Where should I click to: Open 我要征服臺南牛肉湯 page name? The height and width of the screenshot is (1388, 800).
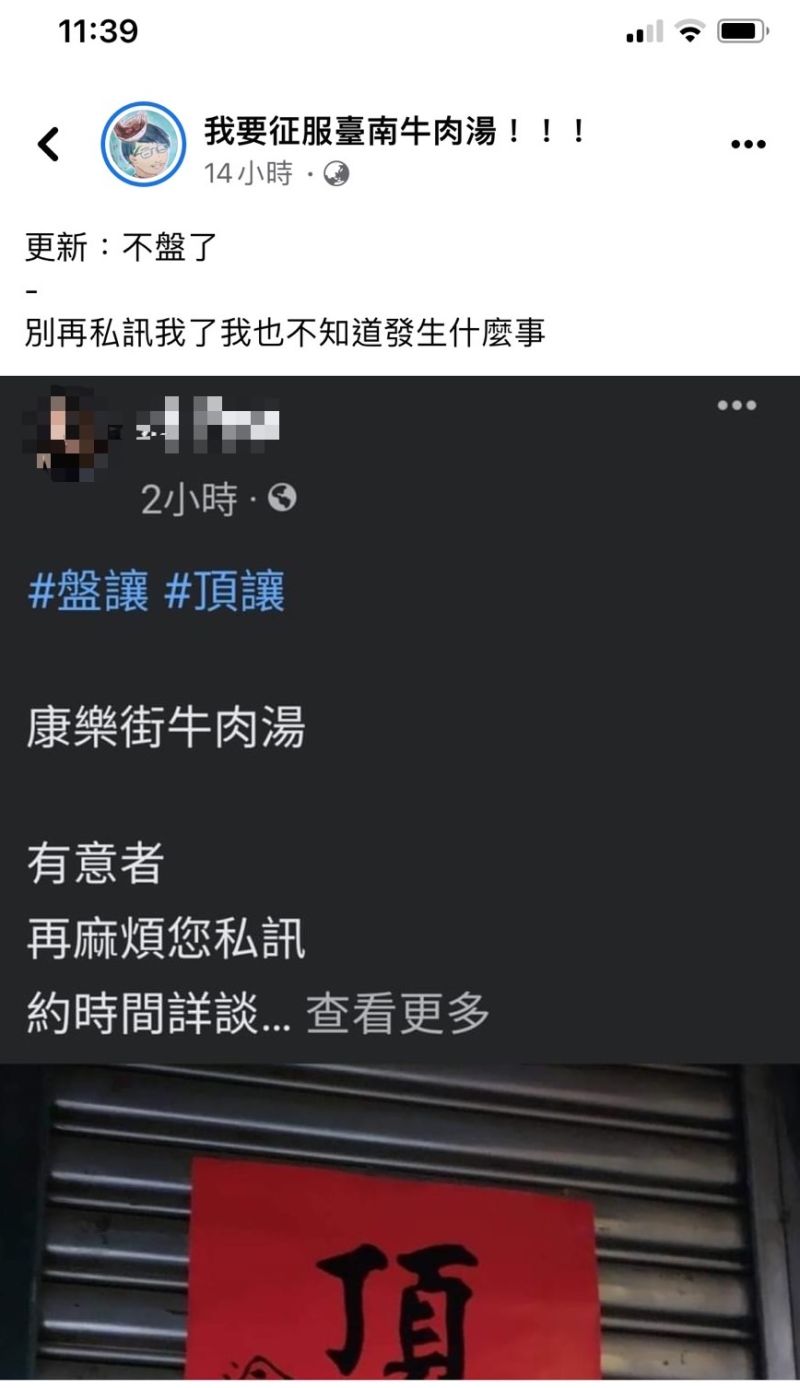click(394, 130)
